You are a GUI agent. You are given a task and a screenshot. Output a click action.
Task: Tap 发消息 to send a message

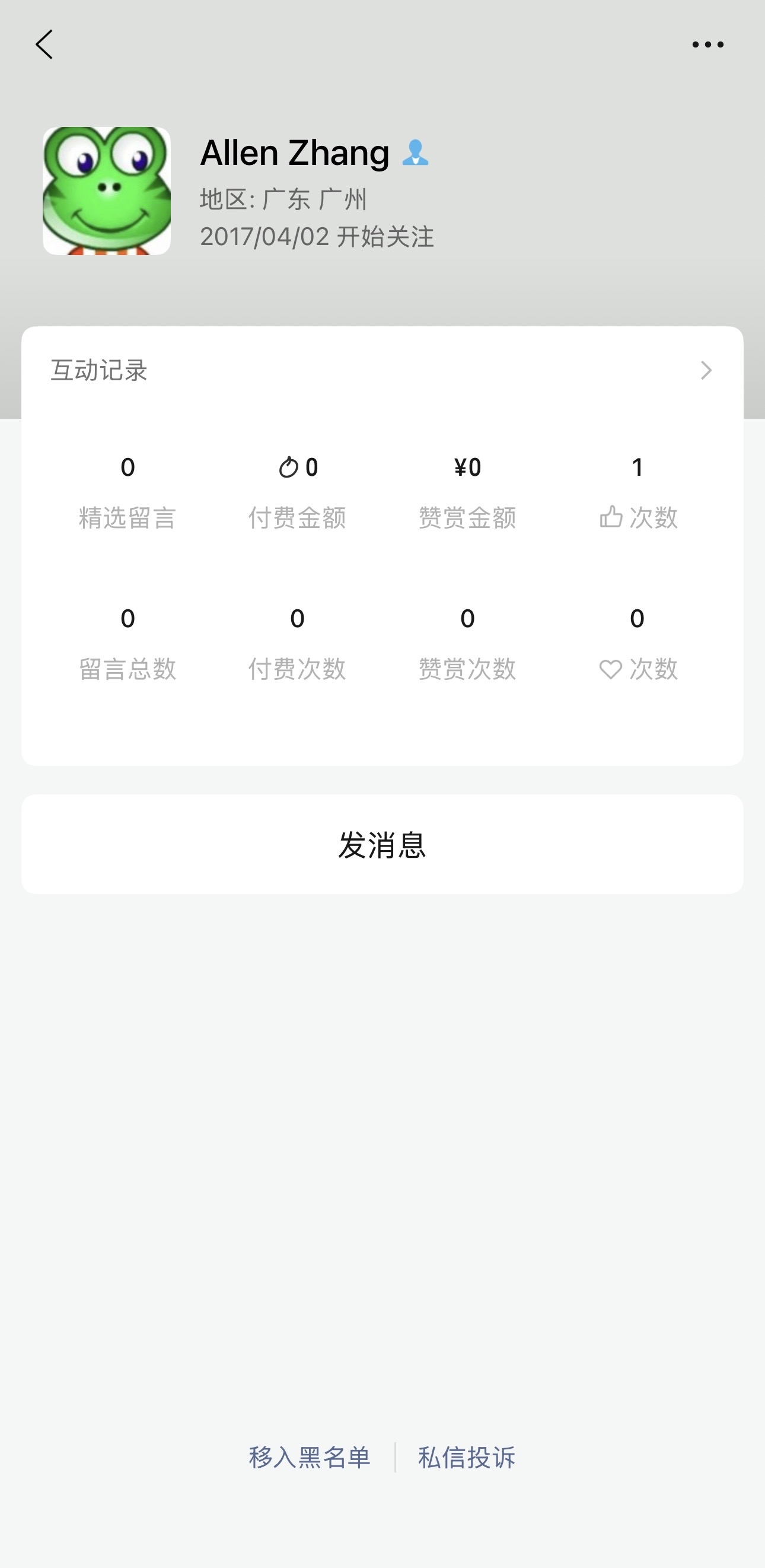[x=382, y=844]
